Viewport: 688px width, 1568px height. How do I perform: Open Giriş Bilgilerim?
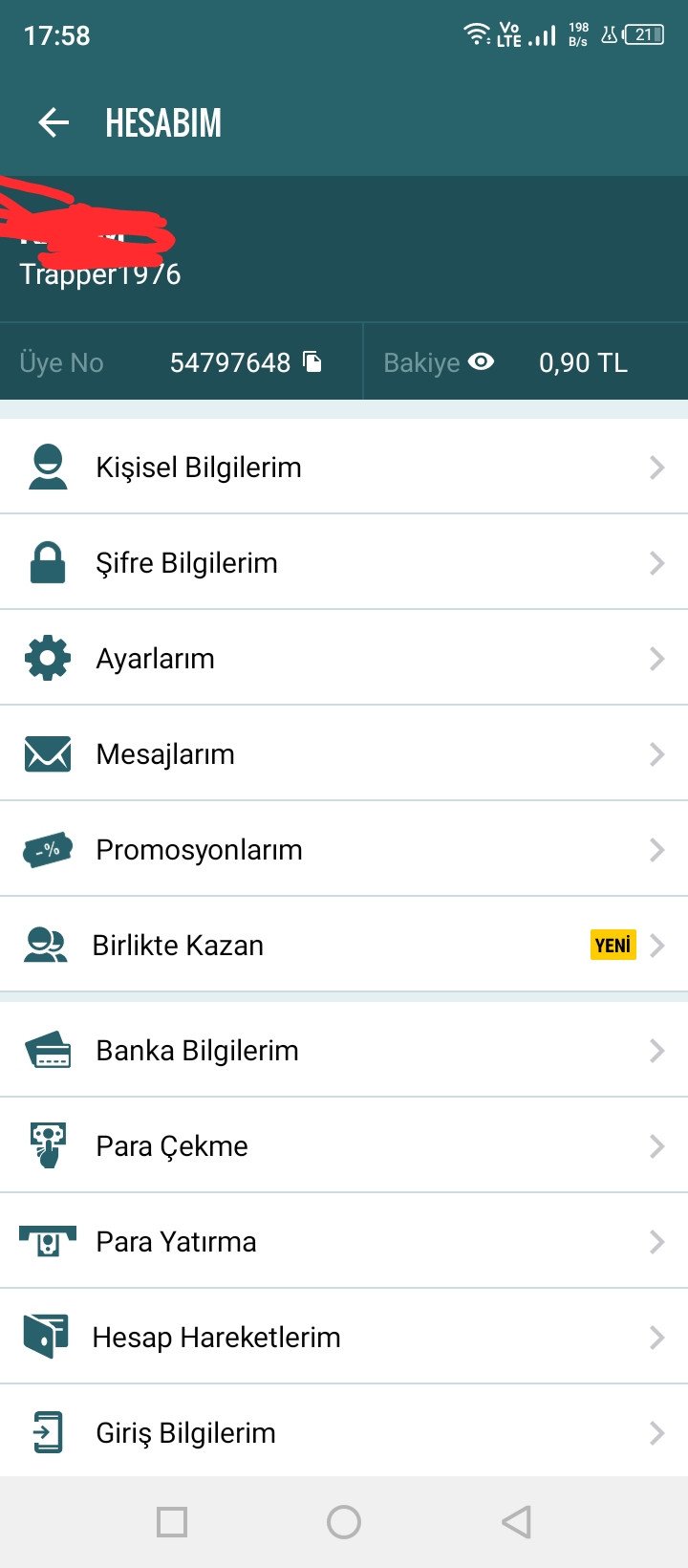344,1431
